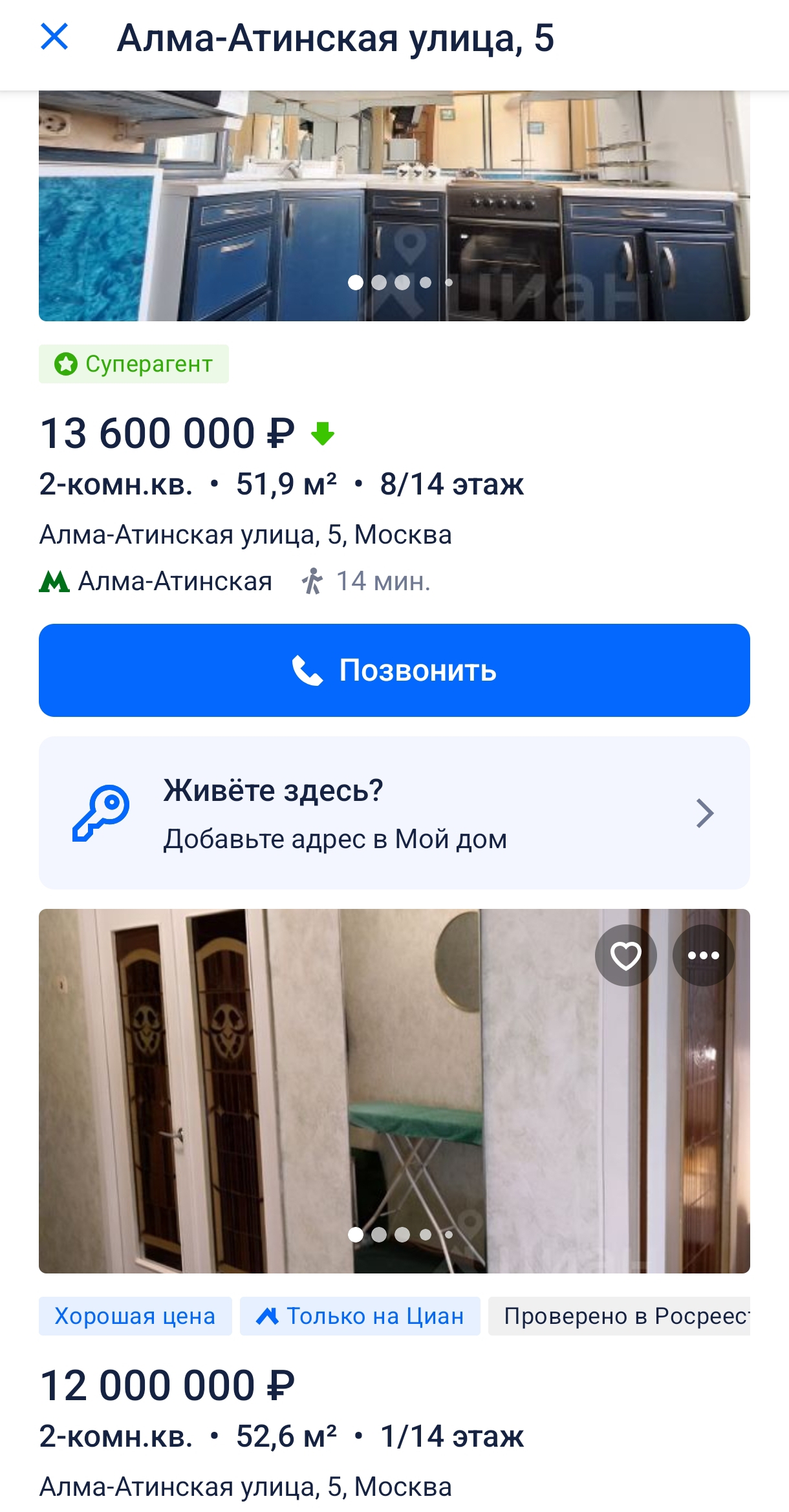Tap the Проверено в Росреестре chip
Viewport: 789px width, 1512px height.
[620, 1316]
